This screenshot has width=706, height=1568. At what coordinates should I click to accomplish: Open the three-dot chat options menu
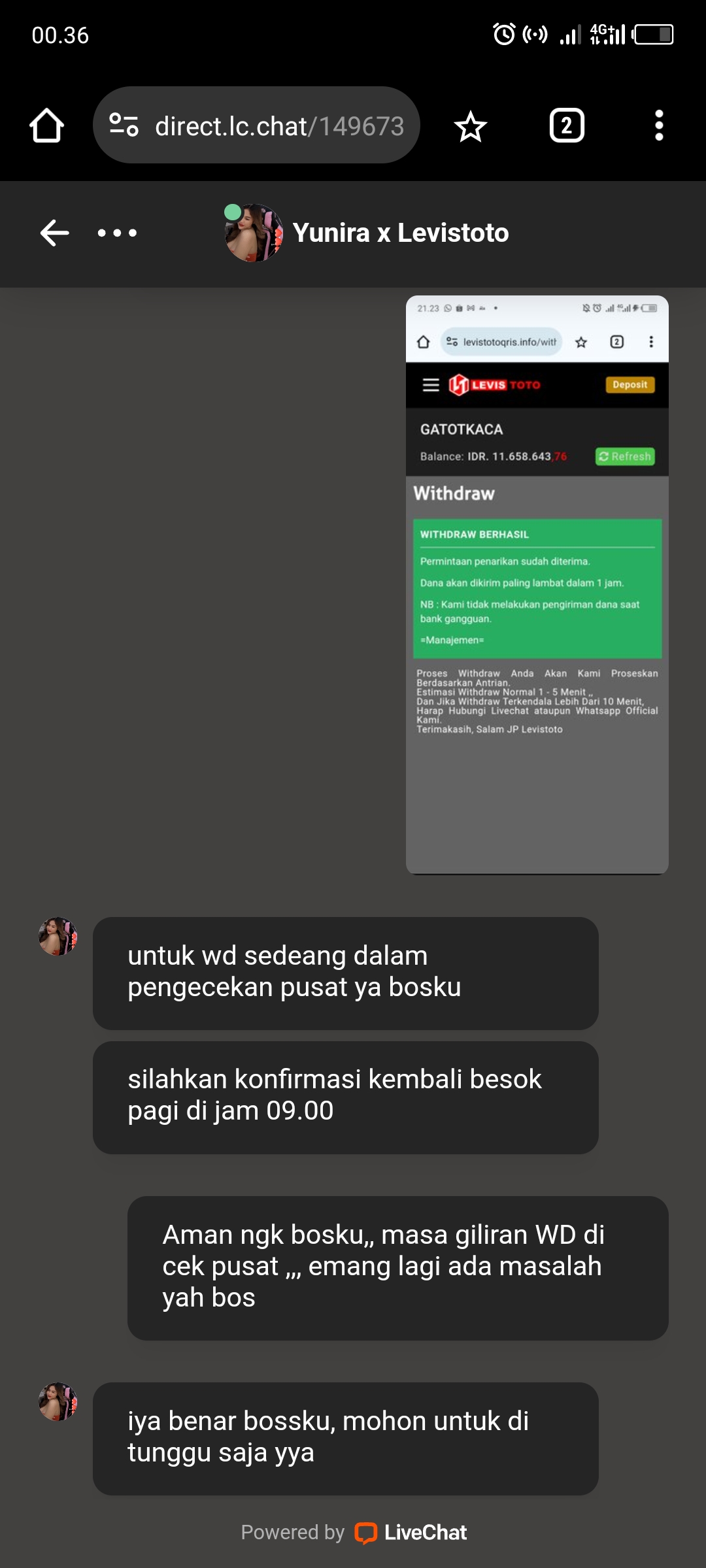pyautogui.click(x=117, y=233)
